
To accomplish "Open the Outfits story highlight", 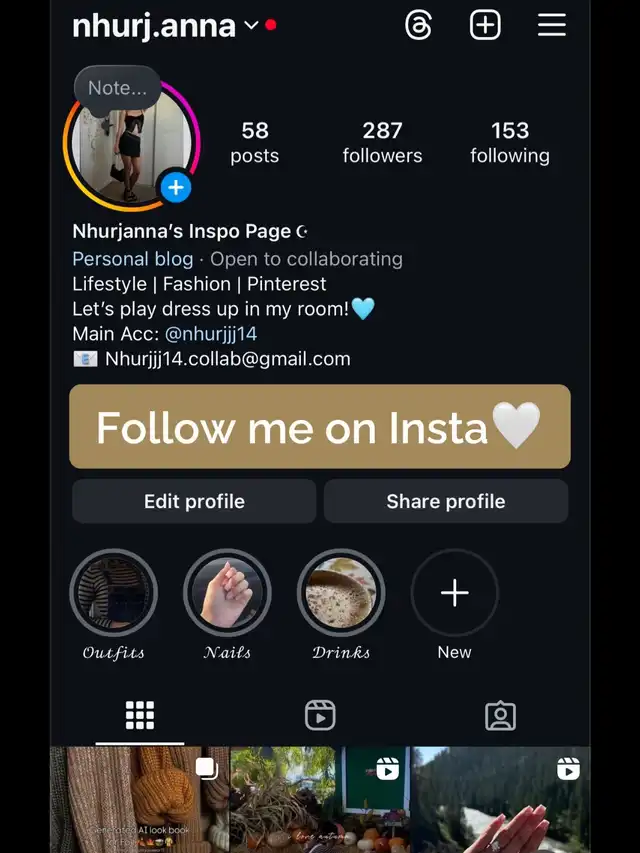I will tap(113, 594).
